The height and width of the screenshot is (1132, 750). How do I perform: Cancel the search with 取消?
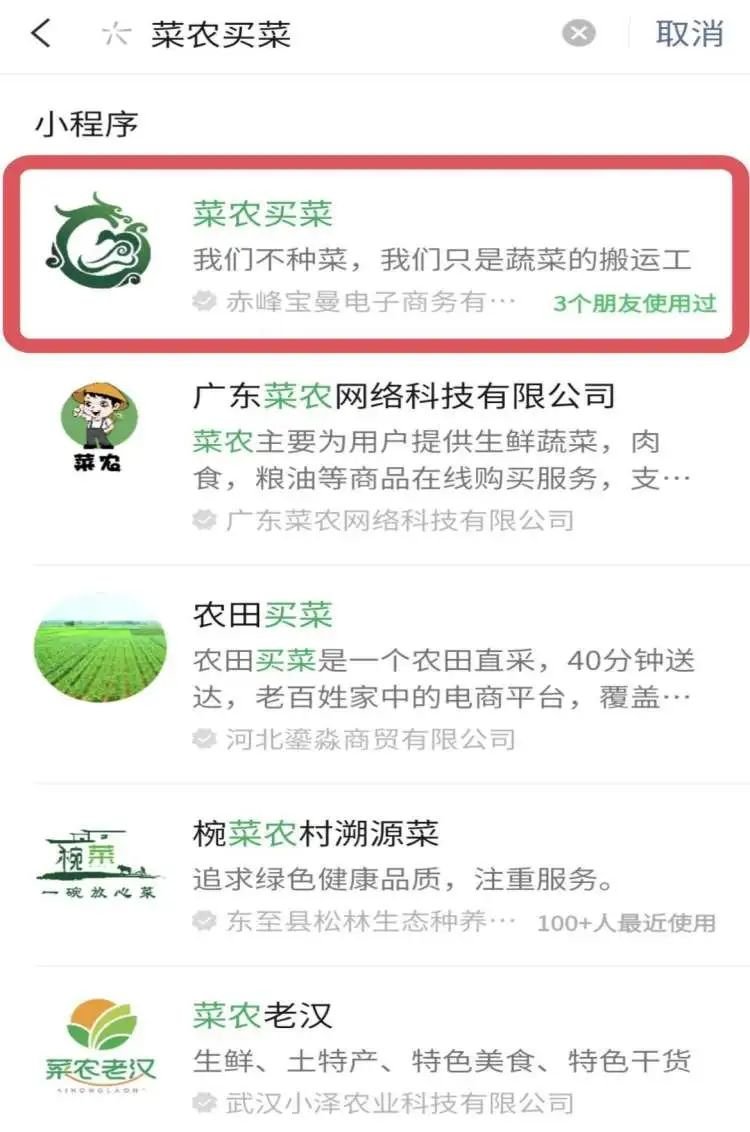(689, 34)
